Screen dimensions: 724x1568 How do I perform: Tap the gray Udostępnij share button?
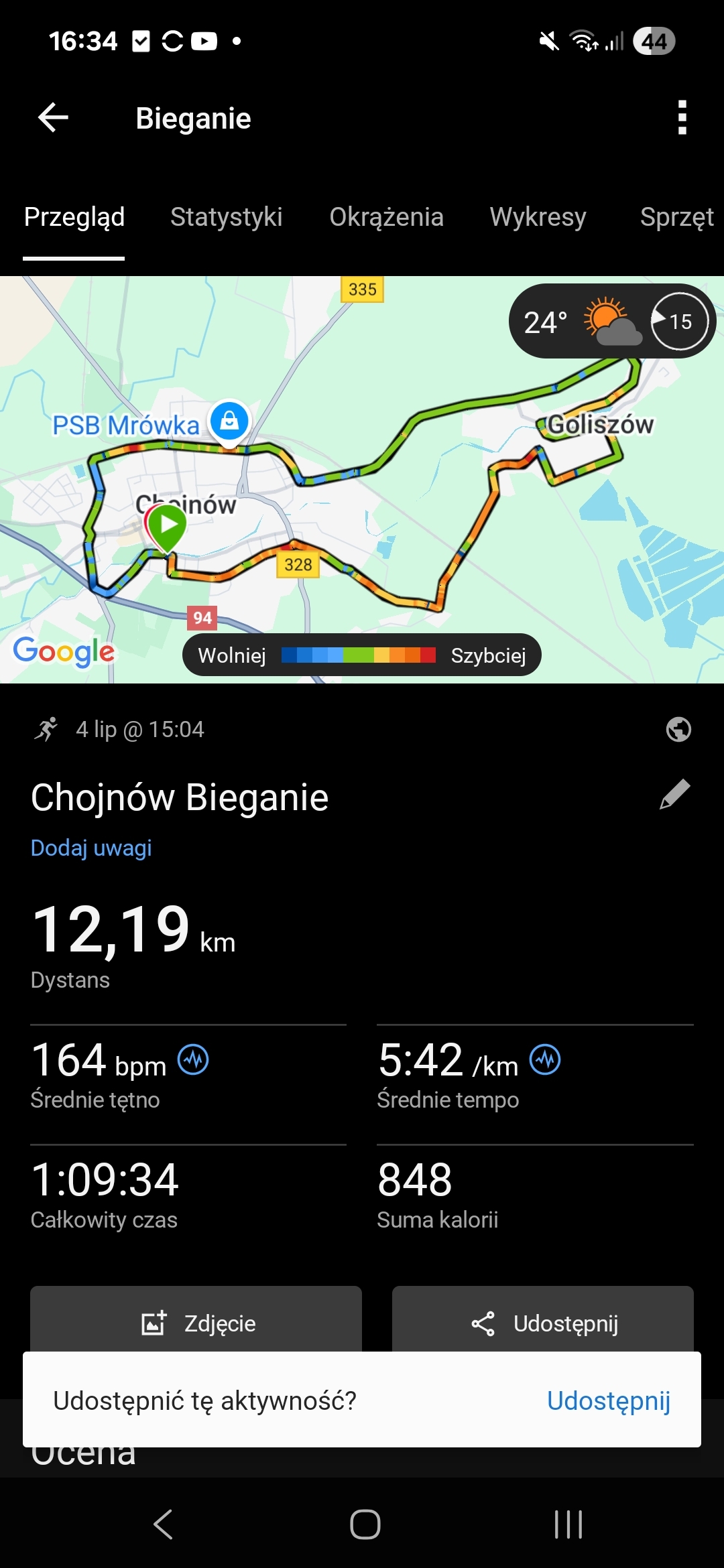pos(543,1323)
